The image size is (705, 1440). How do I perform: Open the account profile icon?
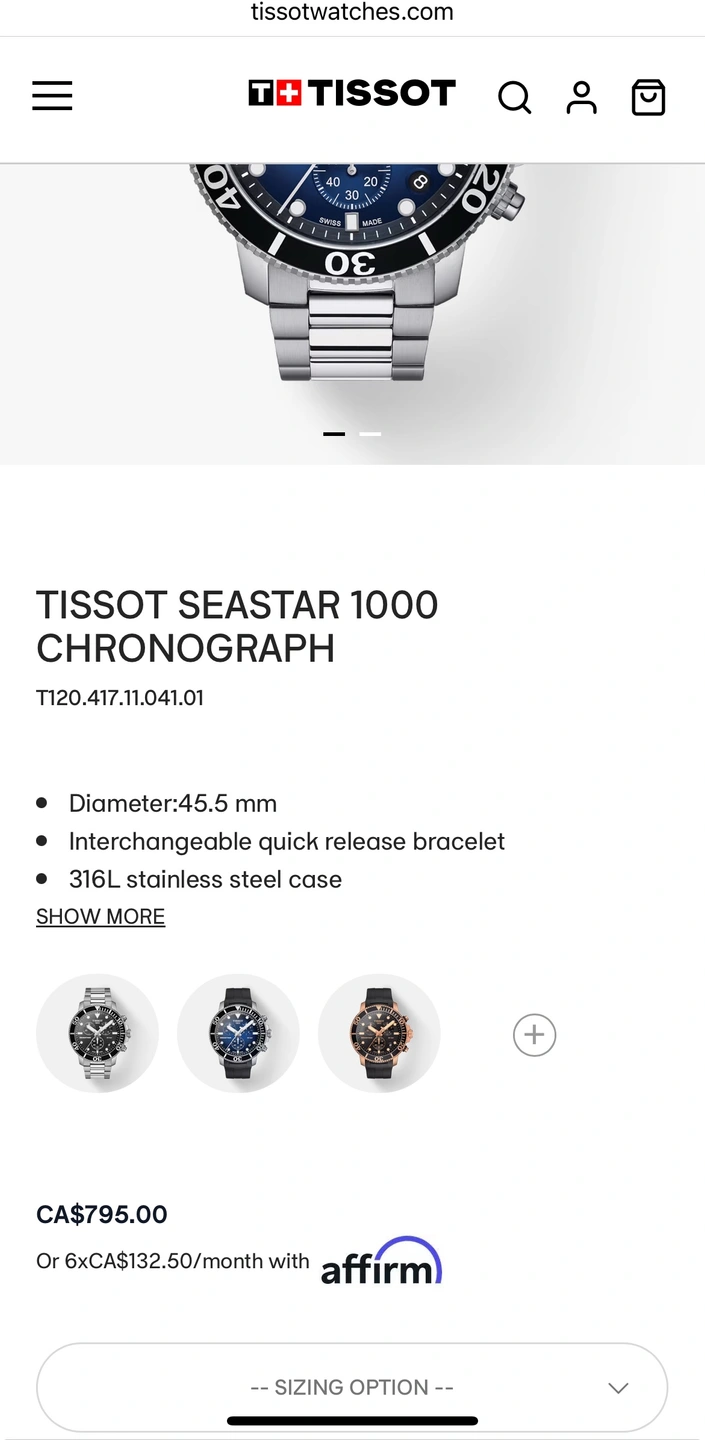pyautogui.click(x=581, y=97)
